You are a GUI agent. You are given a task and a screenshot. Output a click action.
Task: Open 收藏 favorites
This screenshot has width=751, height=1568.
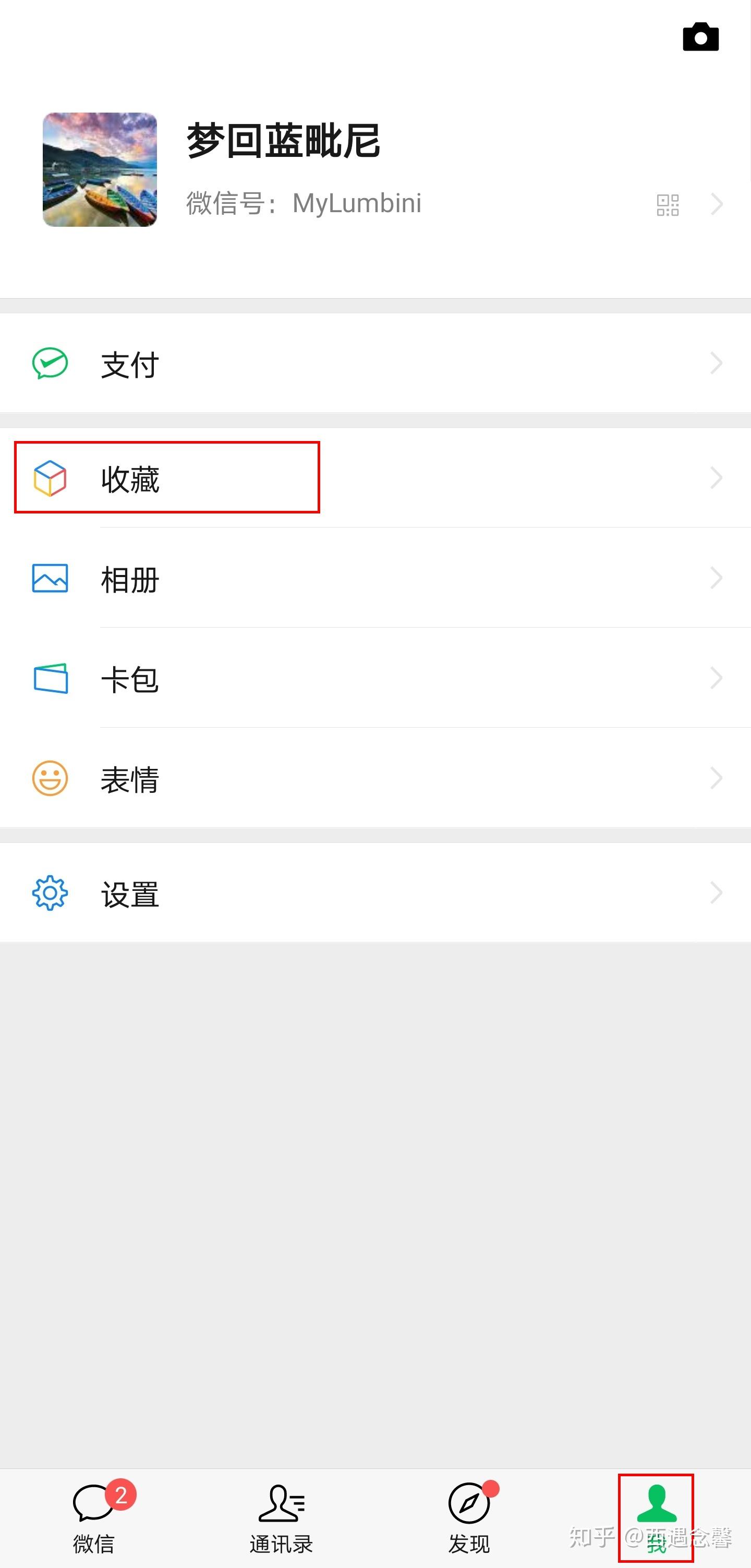[375, 478]
